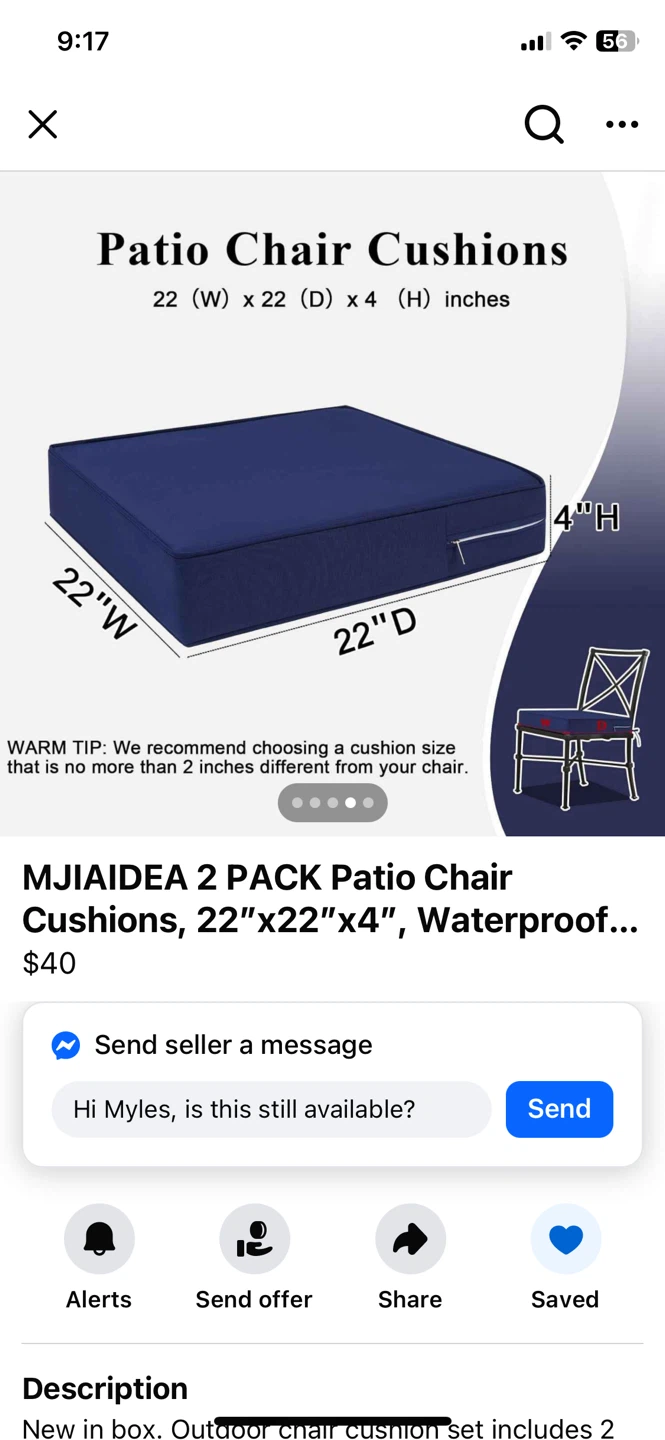Open search using the magnifier icon

[544, 124]
